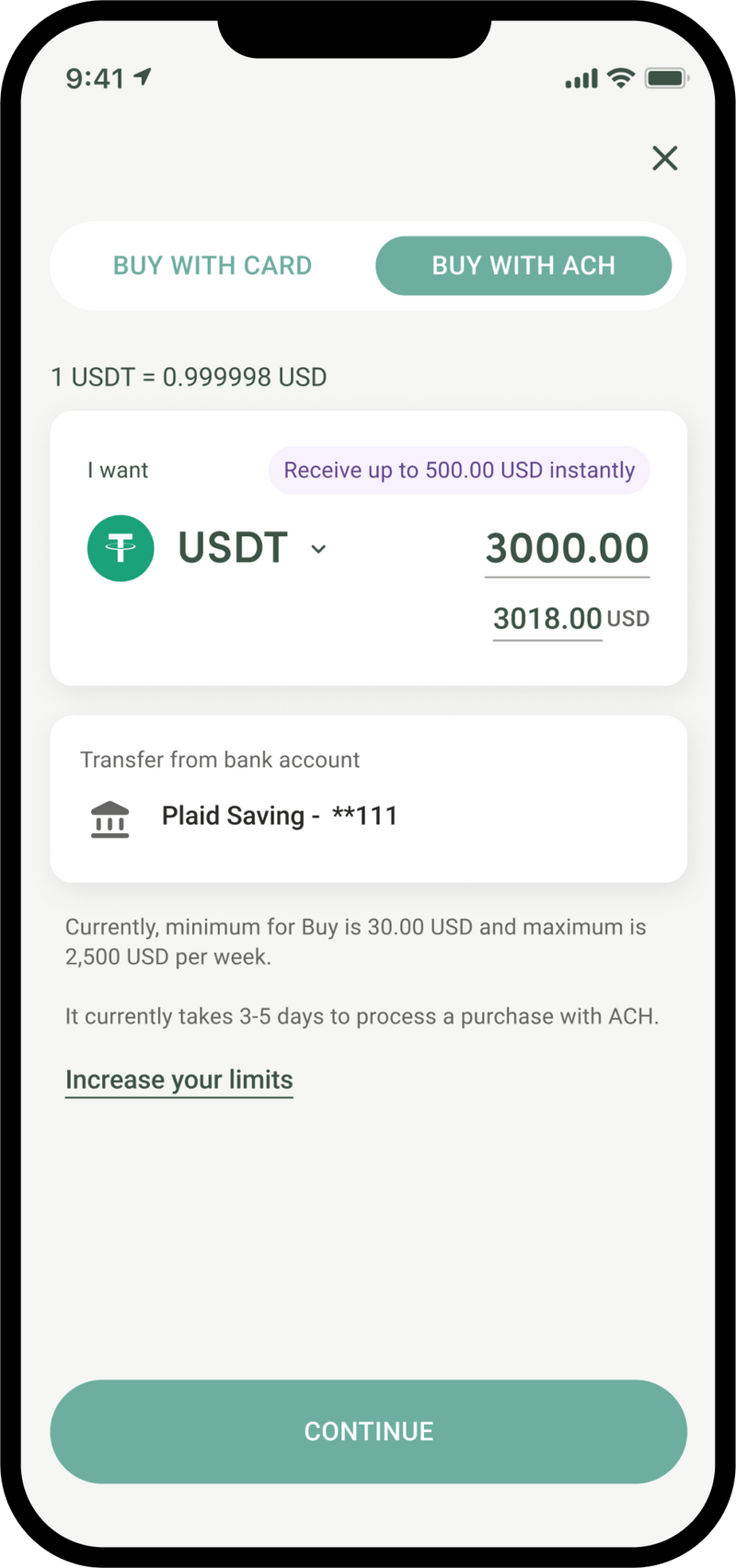
Task: Choose a different bank account from Plaid Saving
Action: 281,816
